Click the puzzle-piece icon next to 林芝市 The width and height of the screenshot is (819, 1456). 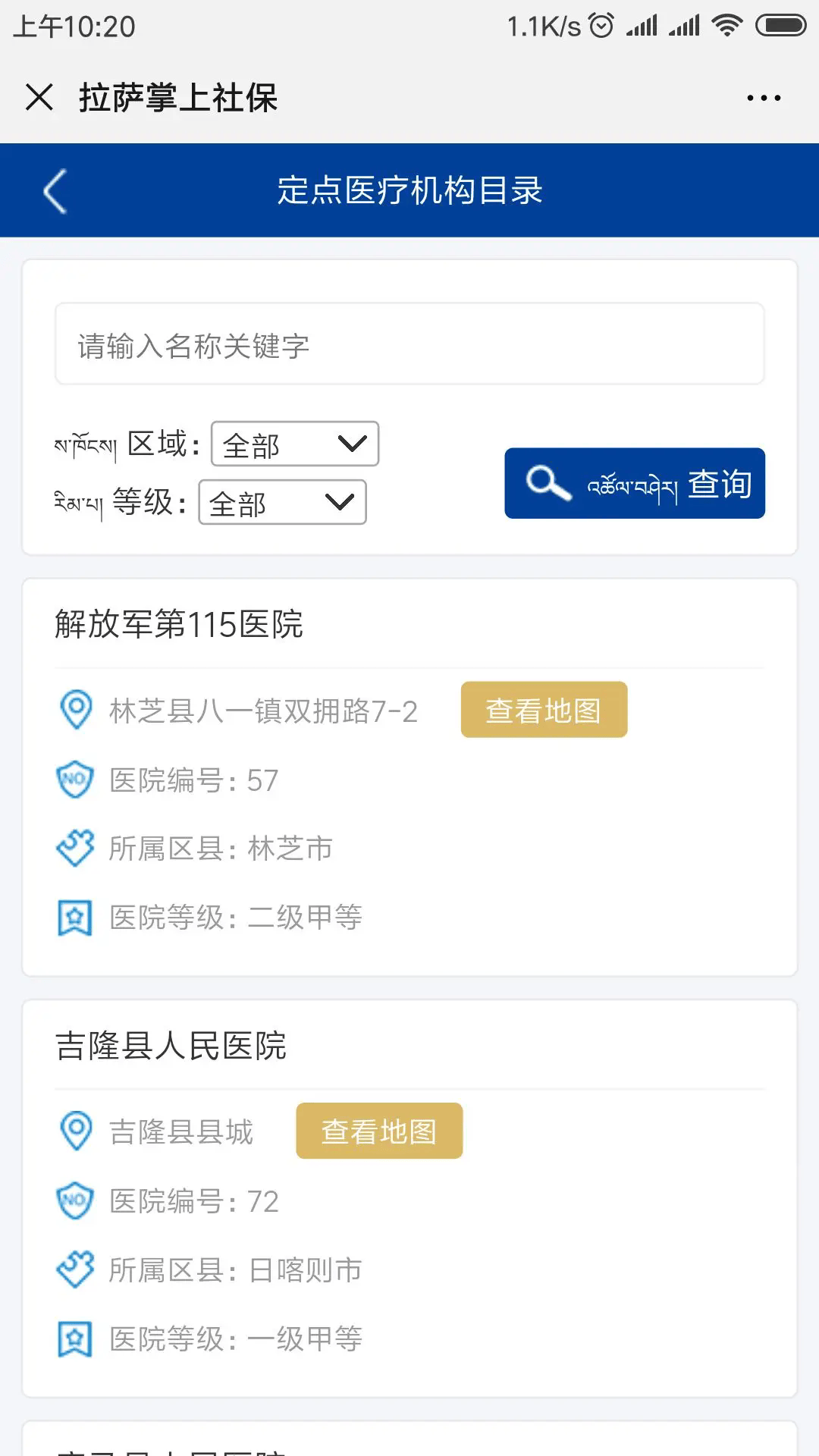(74, 847)
